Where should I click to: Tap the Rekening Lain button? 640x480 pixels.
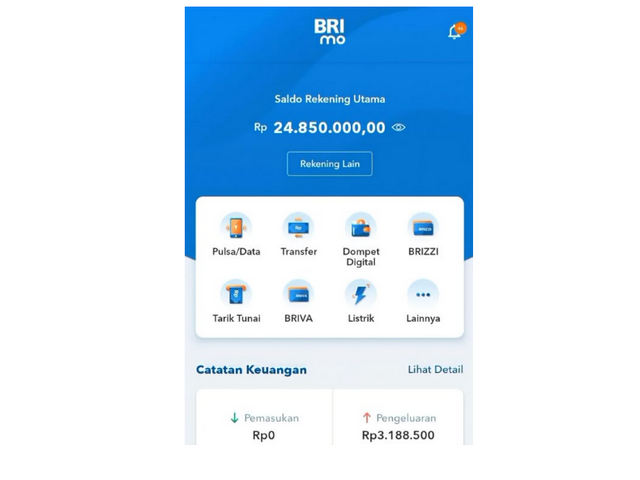coord(329,164)
